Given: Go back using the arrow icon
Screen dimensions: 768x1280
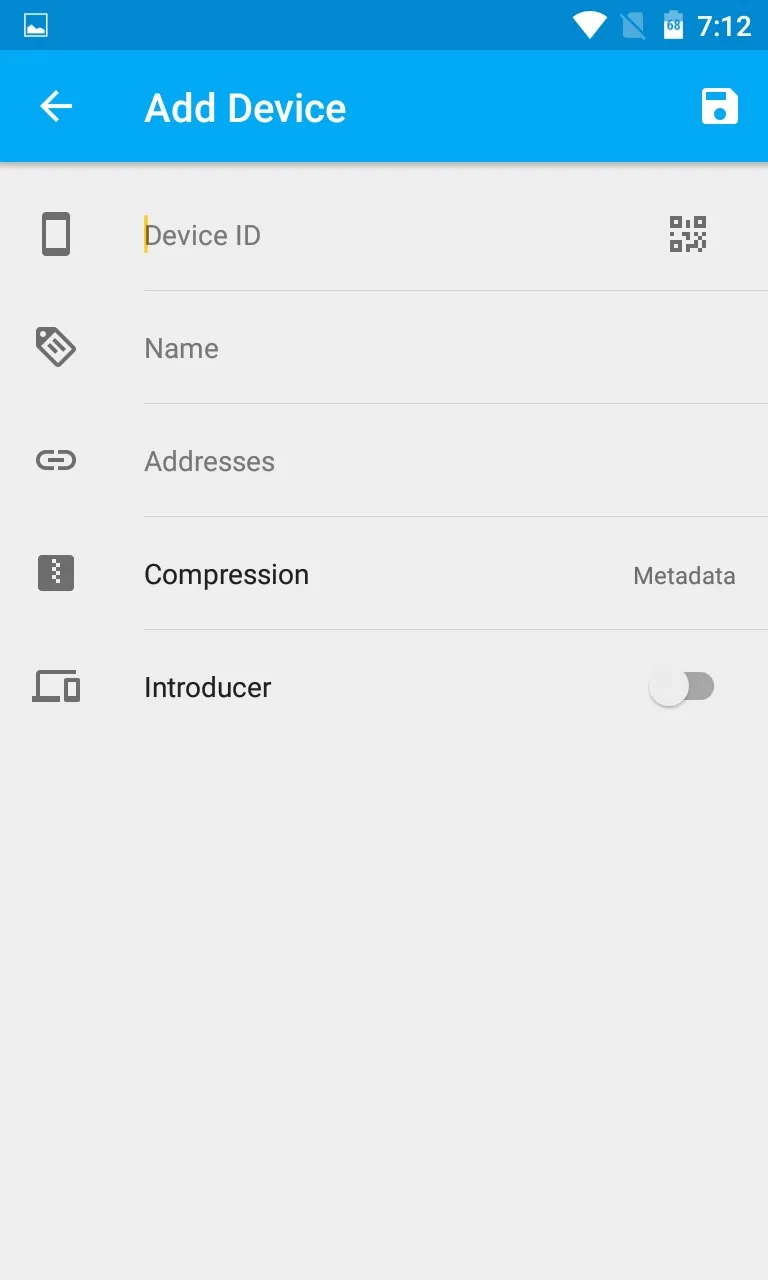Looking at the screenshot, I should [56, 107].
